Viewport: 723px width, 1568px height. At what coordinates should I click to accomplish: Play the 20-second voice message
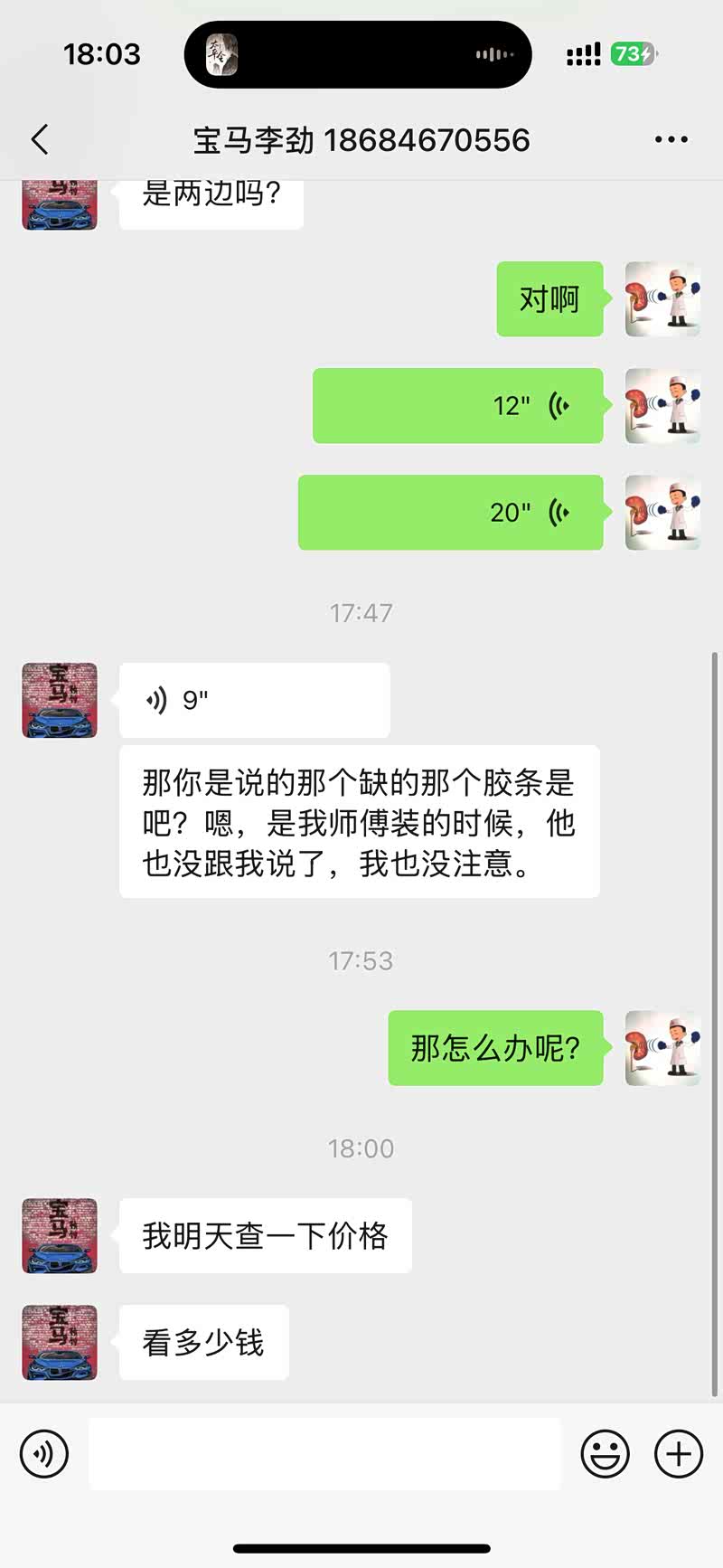pyautogui.click(x=450, y=513)
